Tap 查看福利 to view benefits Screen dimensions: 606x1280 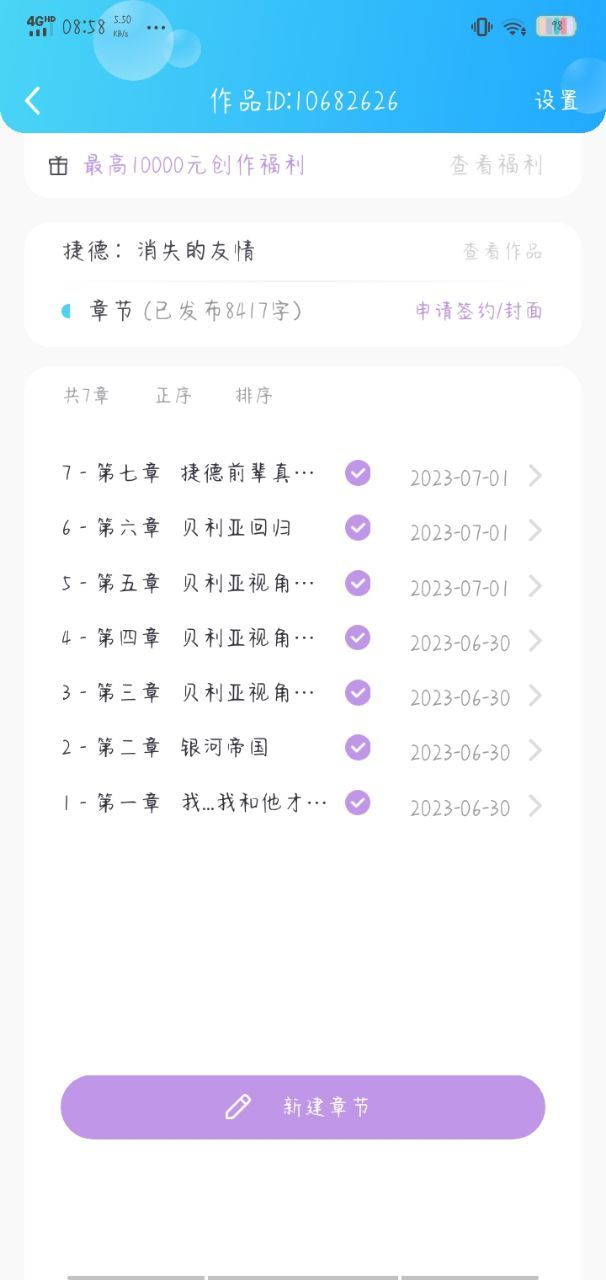tap(496, 165)
